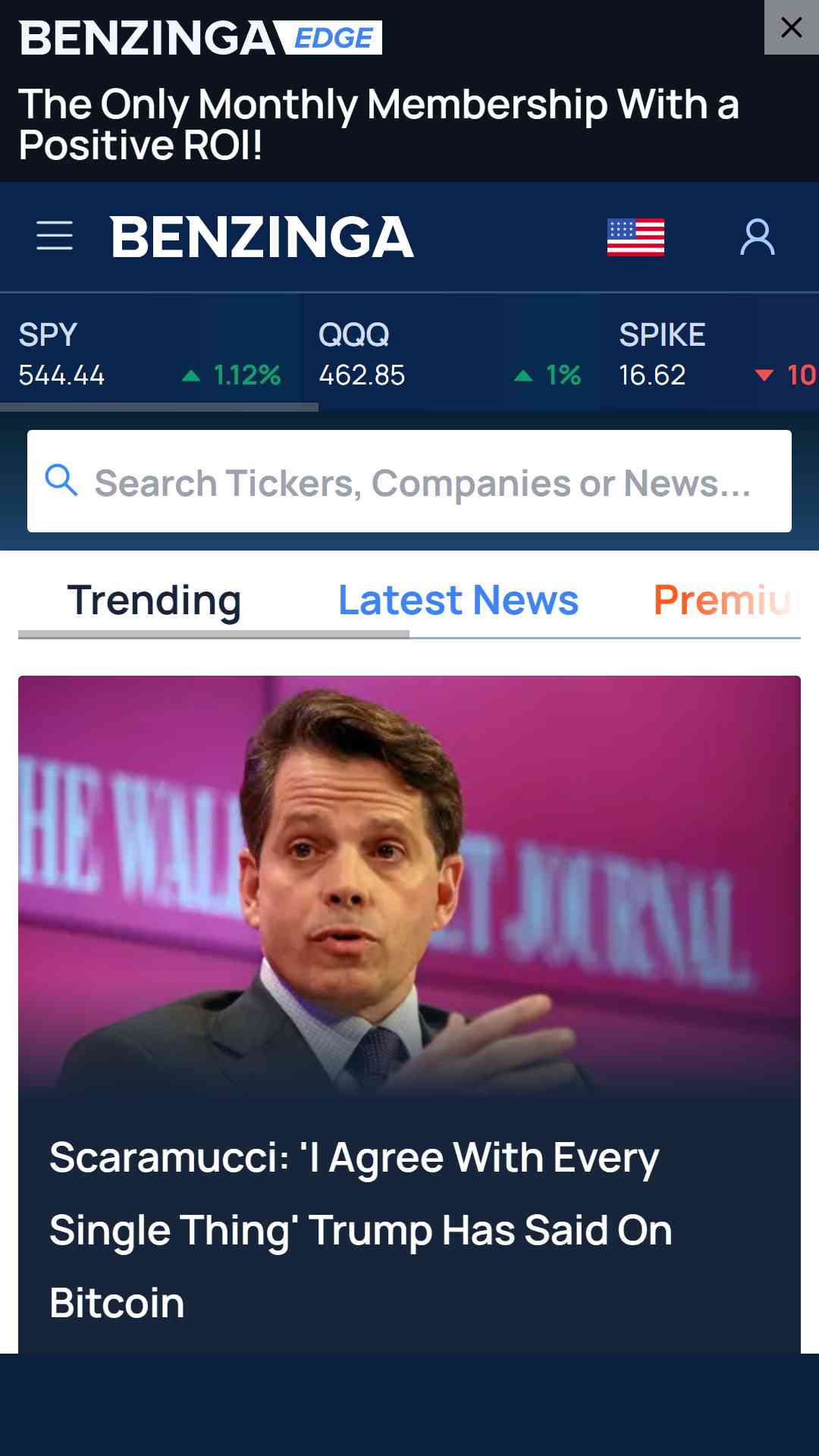
Task: Change region with the US flag
Action: [x=635, y=237]
